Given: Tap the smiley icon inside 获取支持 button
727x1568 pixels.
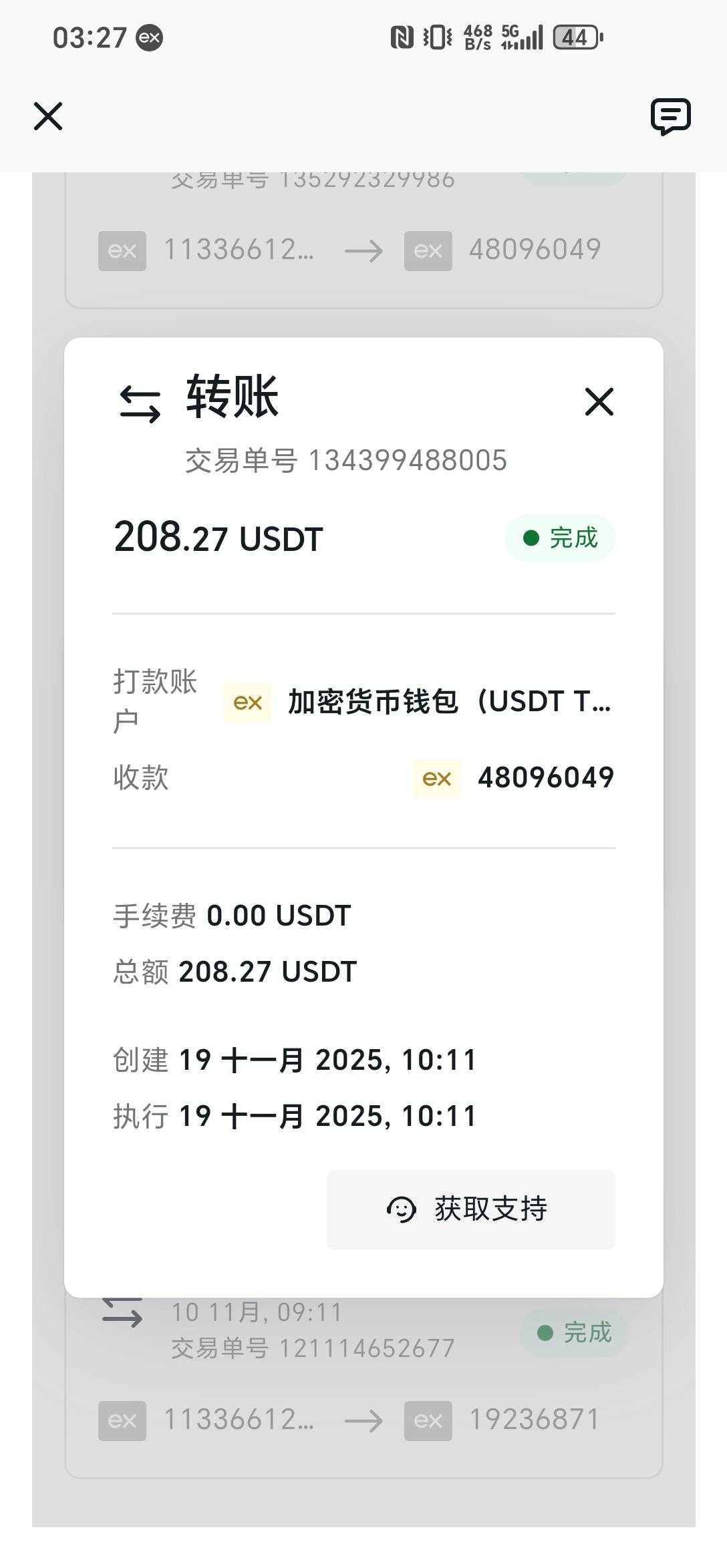Looking at the screenshot, I should pos(402,1209).
